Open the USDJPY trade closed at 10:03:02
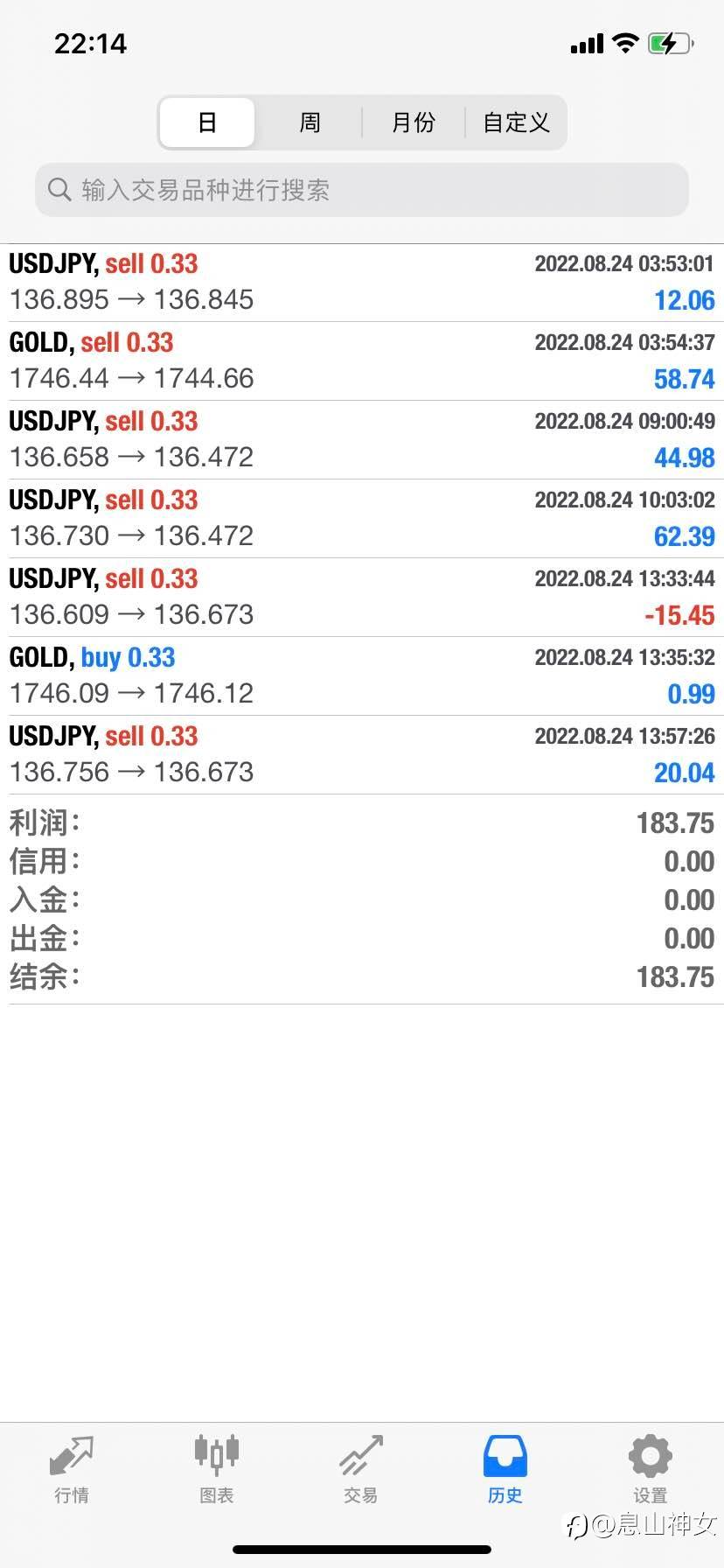Viewport: 724px width, 1568px height. click(x=362, y=519)
